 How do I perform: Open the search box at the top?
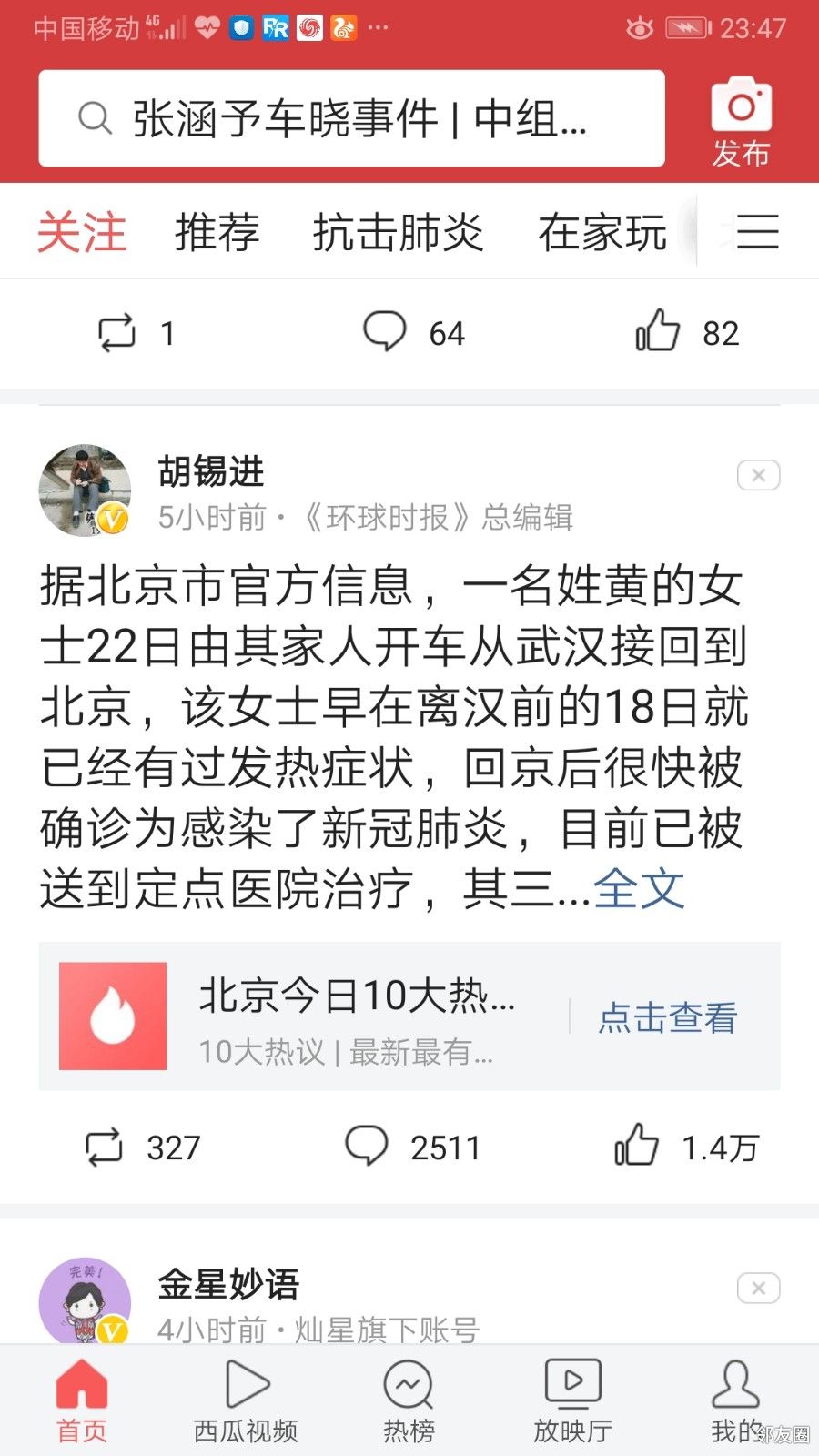pyautogui.click(x=350, y=118)
